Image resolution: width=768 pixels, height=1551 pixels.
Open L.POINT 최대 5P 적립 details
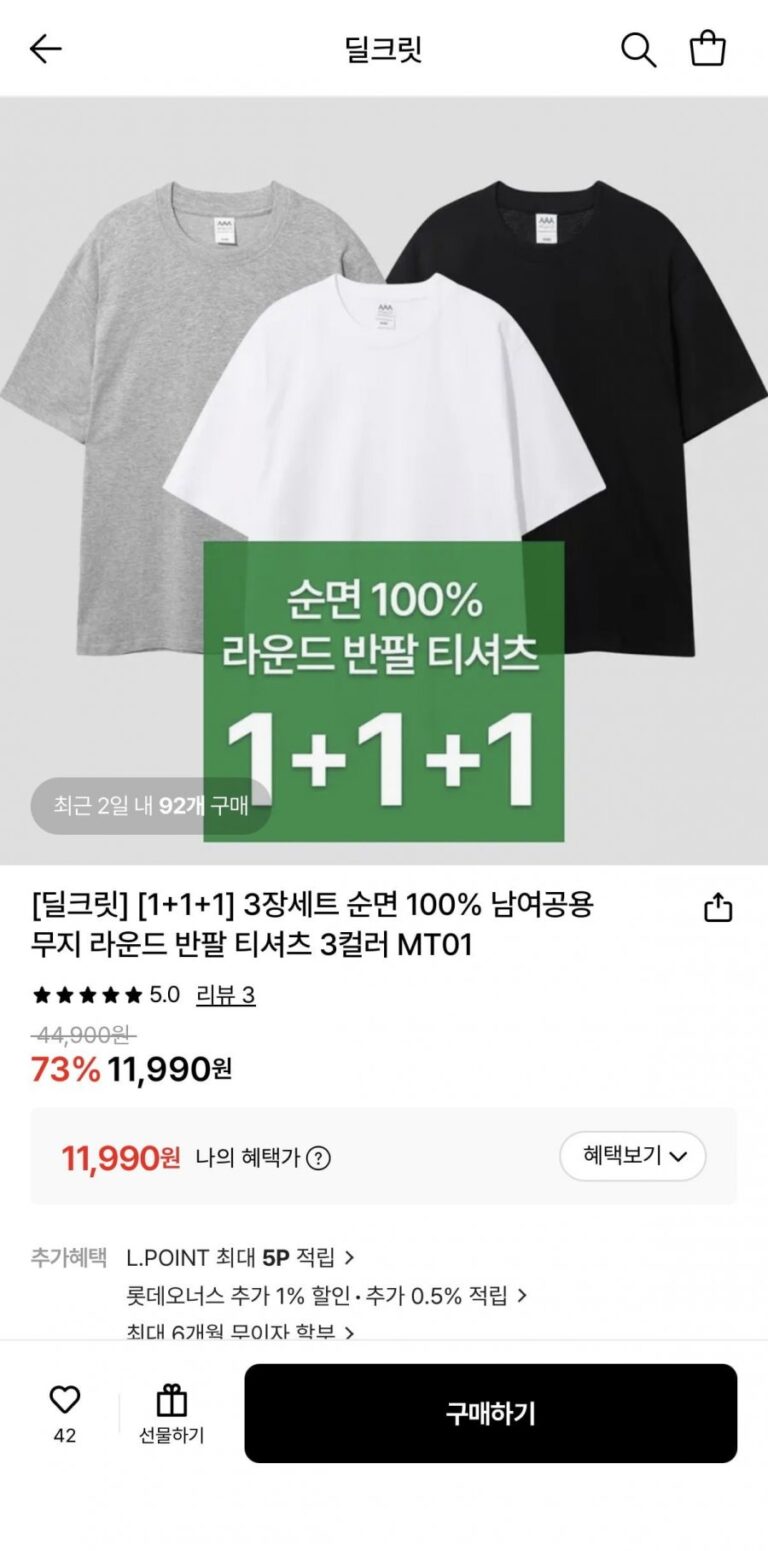coord(240,1256)
